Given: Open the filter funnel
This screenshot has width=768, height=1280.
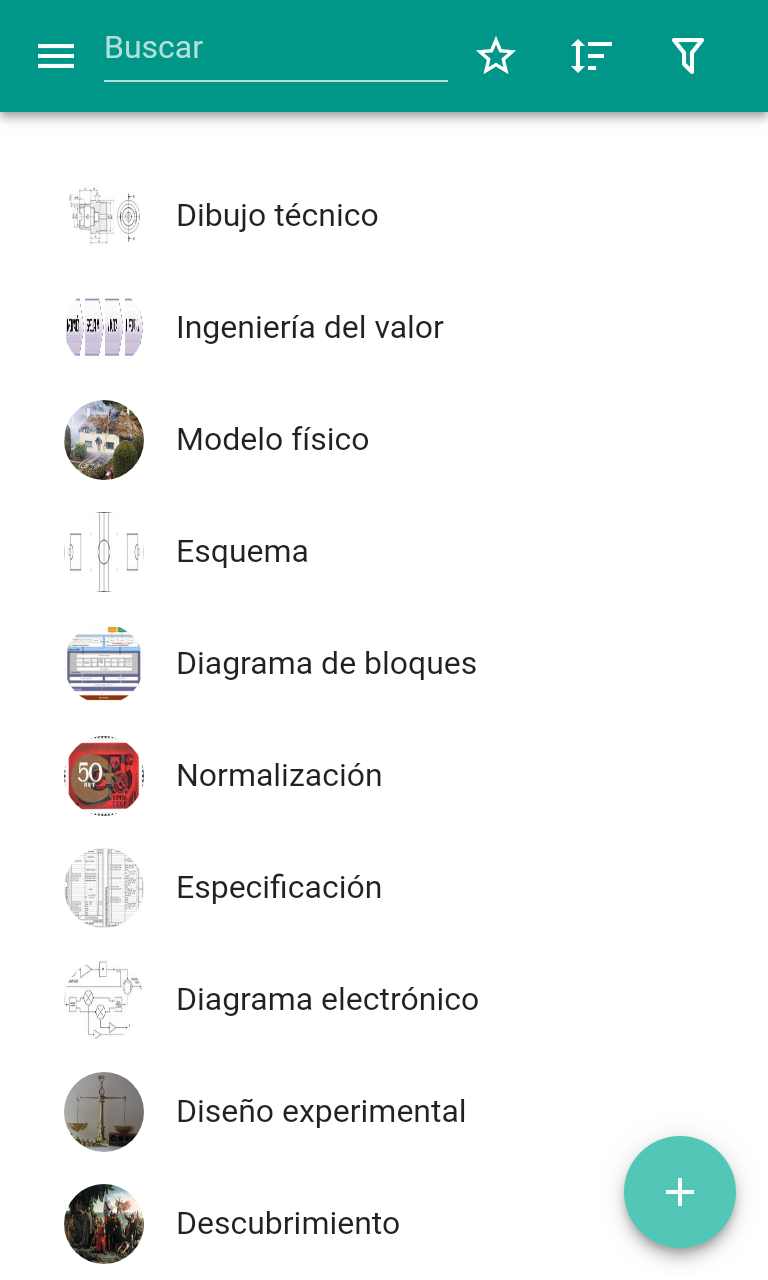Looking at the screenshot, I should pyautogui.click(x=688, y=56).
